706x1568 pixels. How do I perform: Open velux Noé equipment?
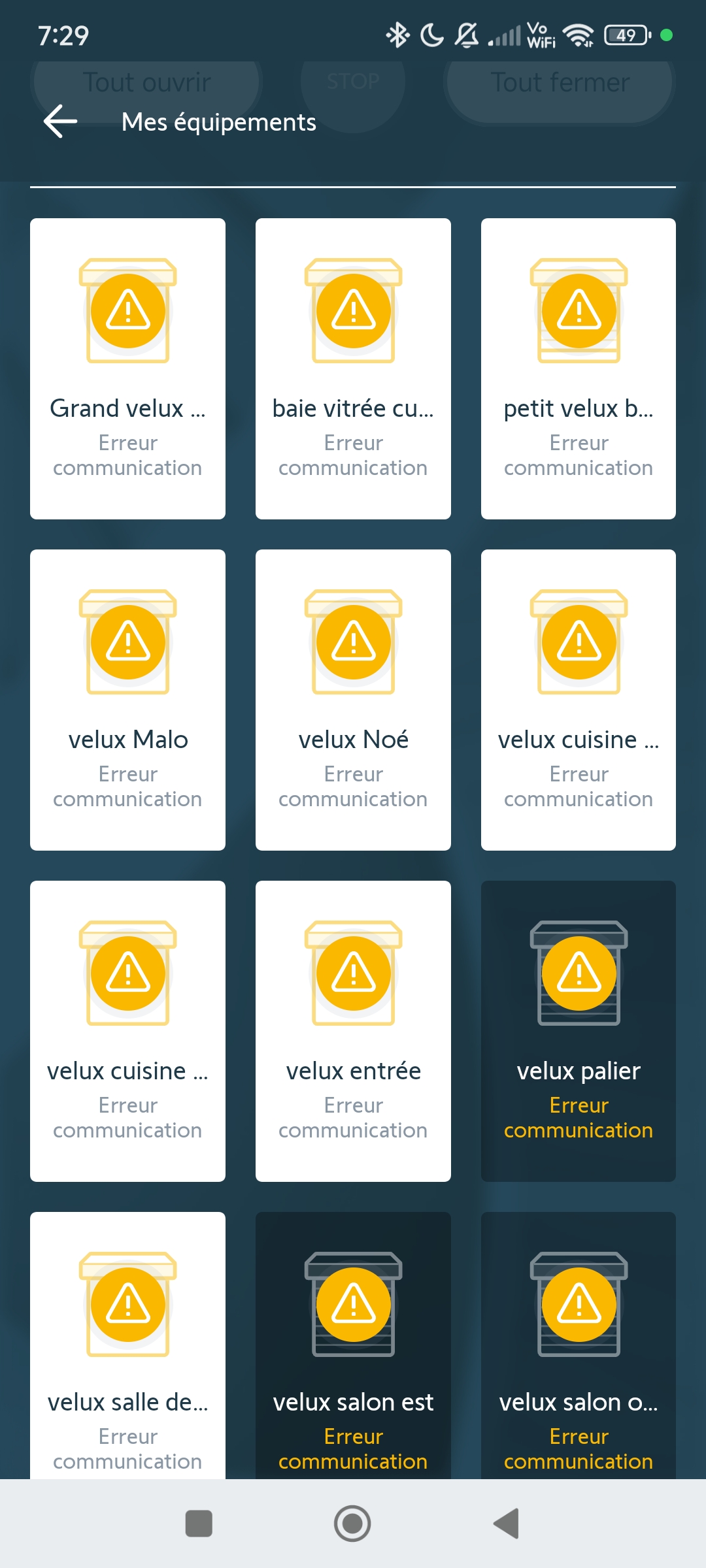353,700
